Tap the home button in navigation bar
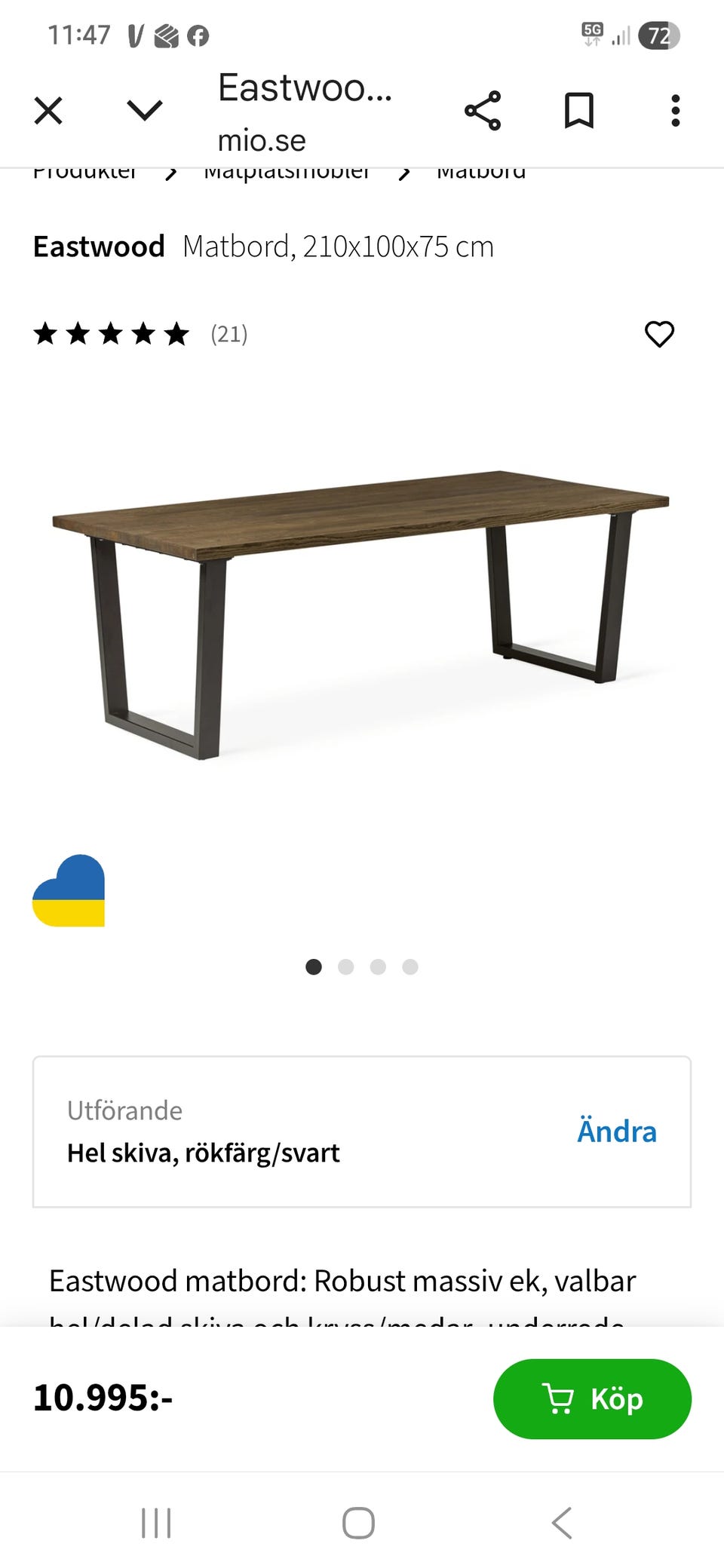This screenshot has height=1568, width=724. click(357, 1522)
